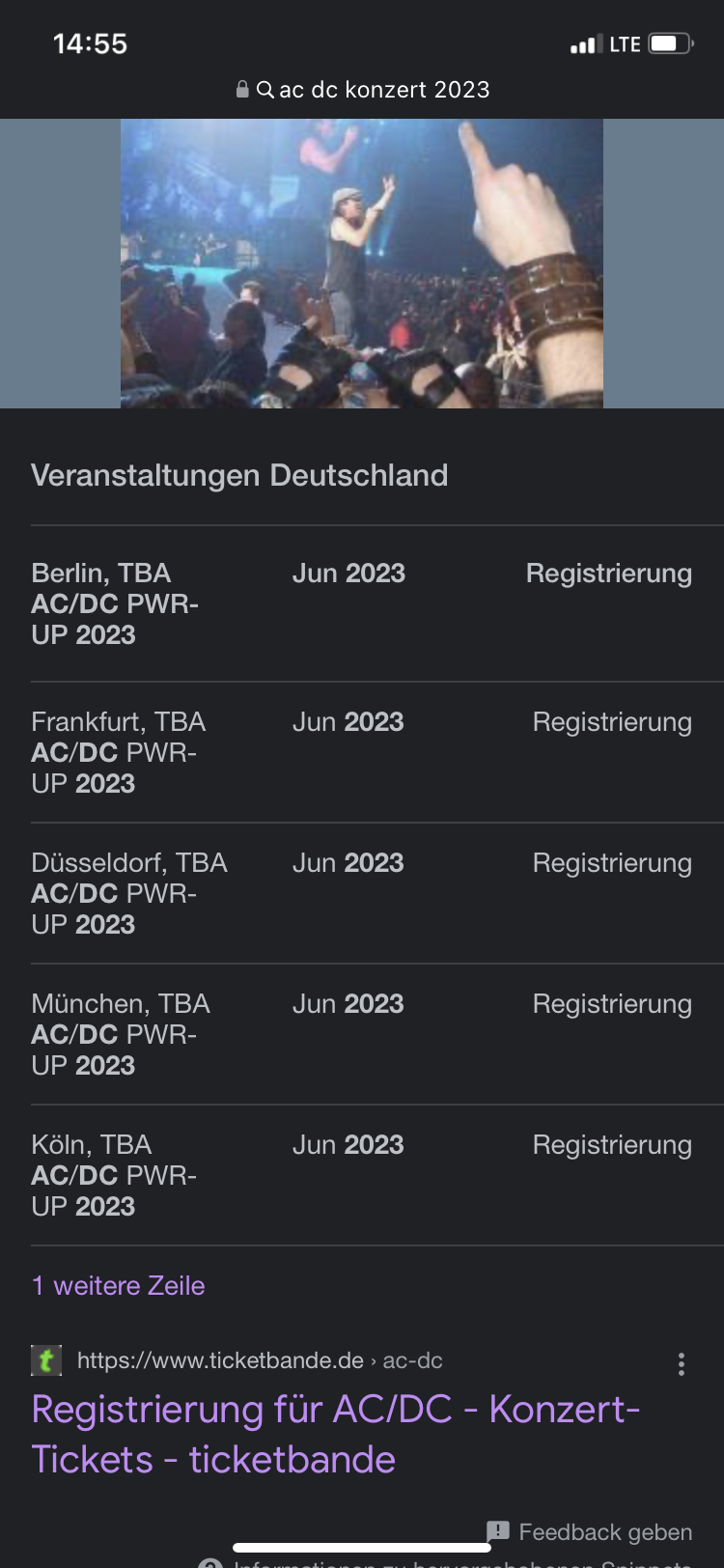This screenshot has width=724, height=1568.
Task: Click the padlock icon in the address bar
Action: [241, 90]
